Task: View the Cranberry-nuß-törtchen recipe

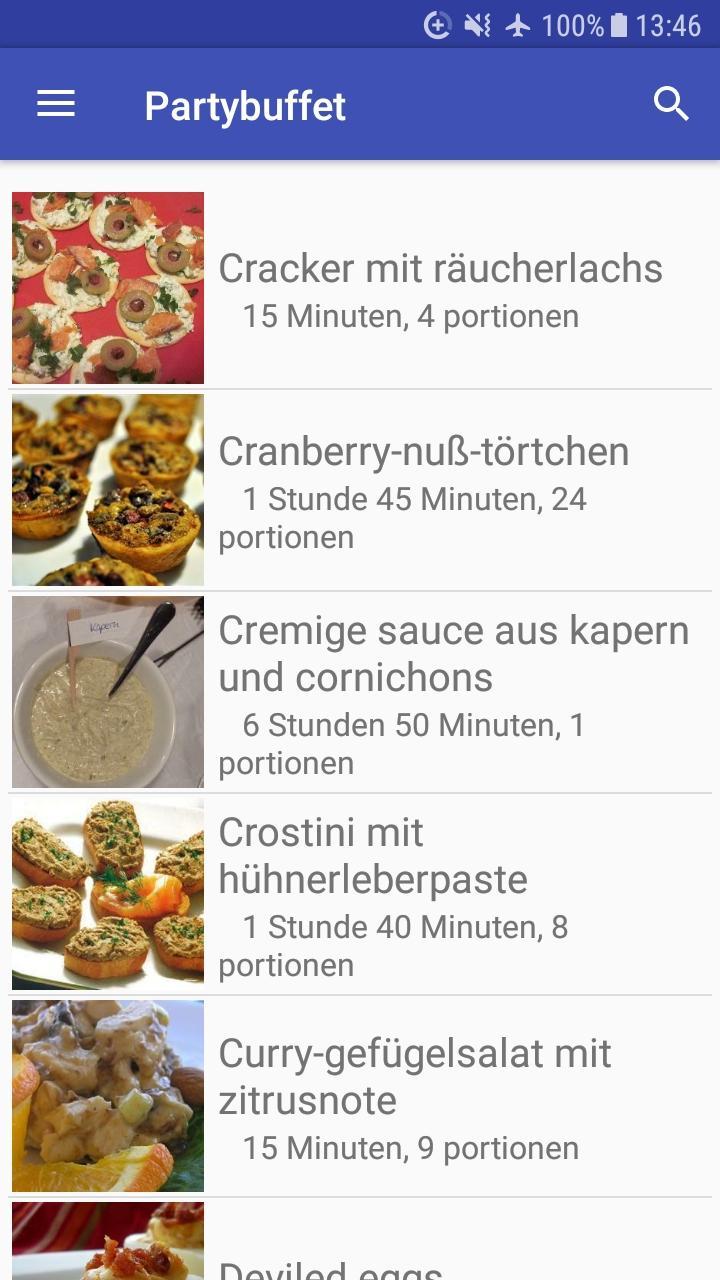Action: 360,490
